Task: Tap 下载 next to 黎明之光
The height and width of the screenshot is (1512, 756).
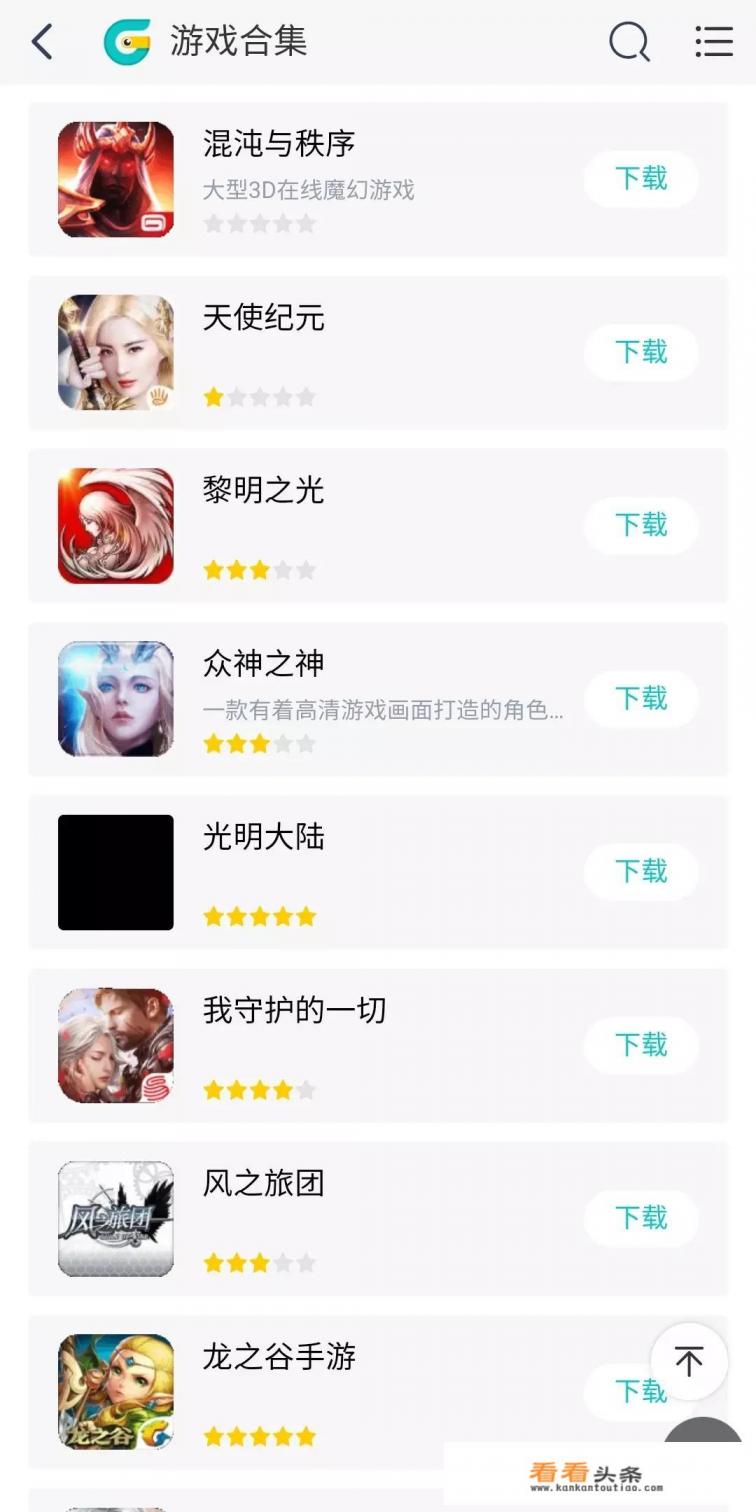Action: [640, 525]
